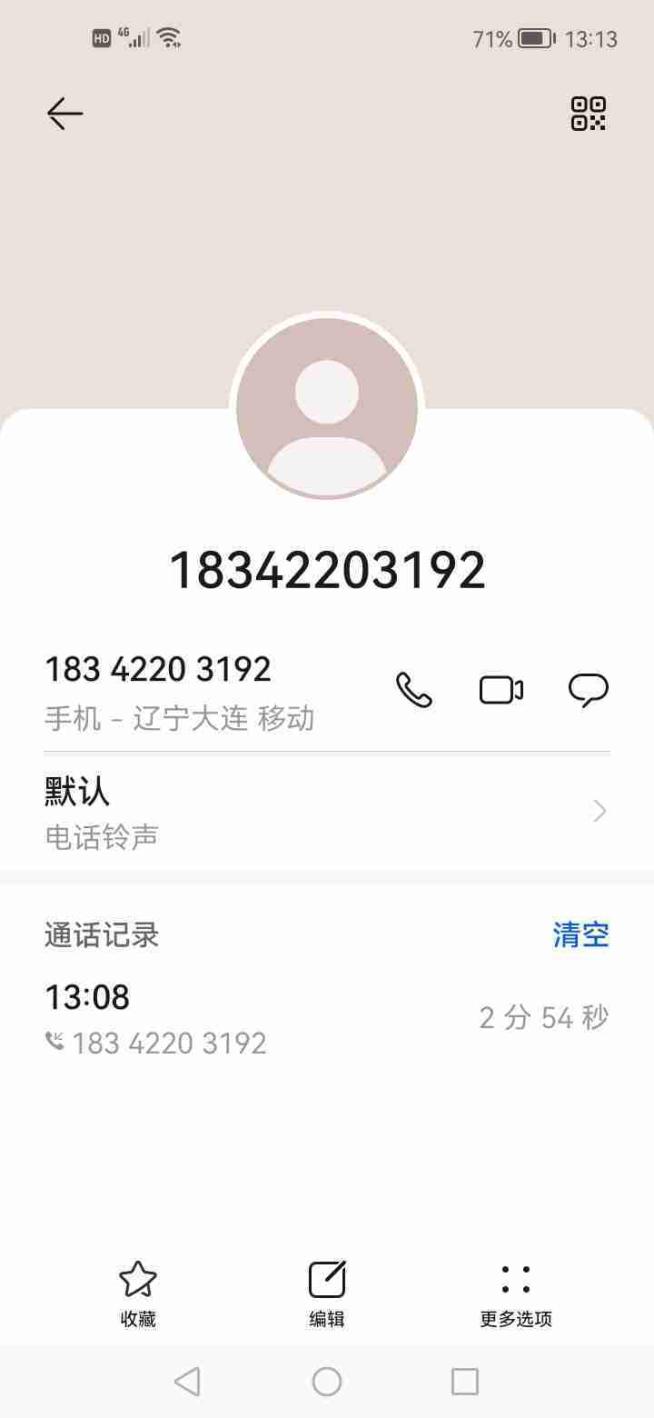Image resolution: width=654 pixels, height=1418 pixels.
Task: Tap the contact avatar picture
Action: pos(326,407)
